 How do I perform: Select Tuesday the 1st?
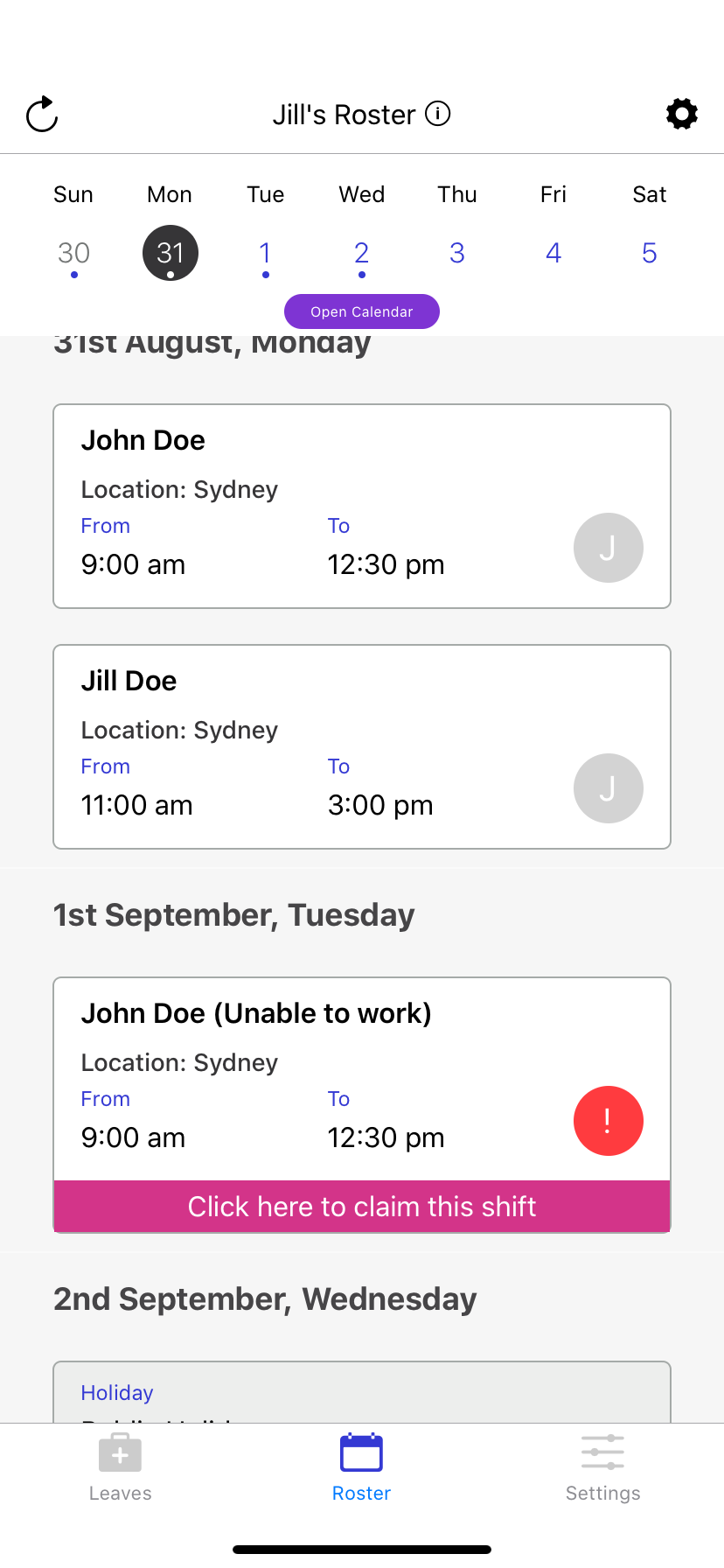tap(266, 254)
